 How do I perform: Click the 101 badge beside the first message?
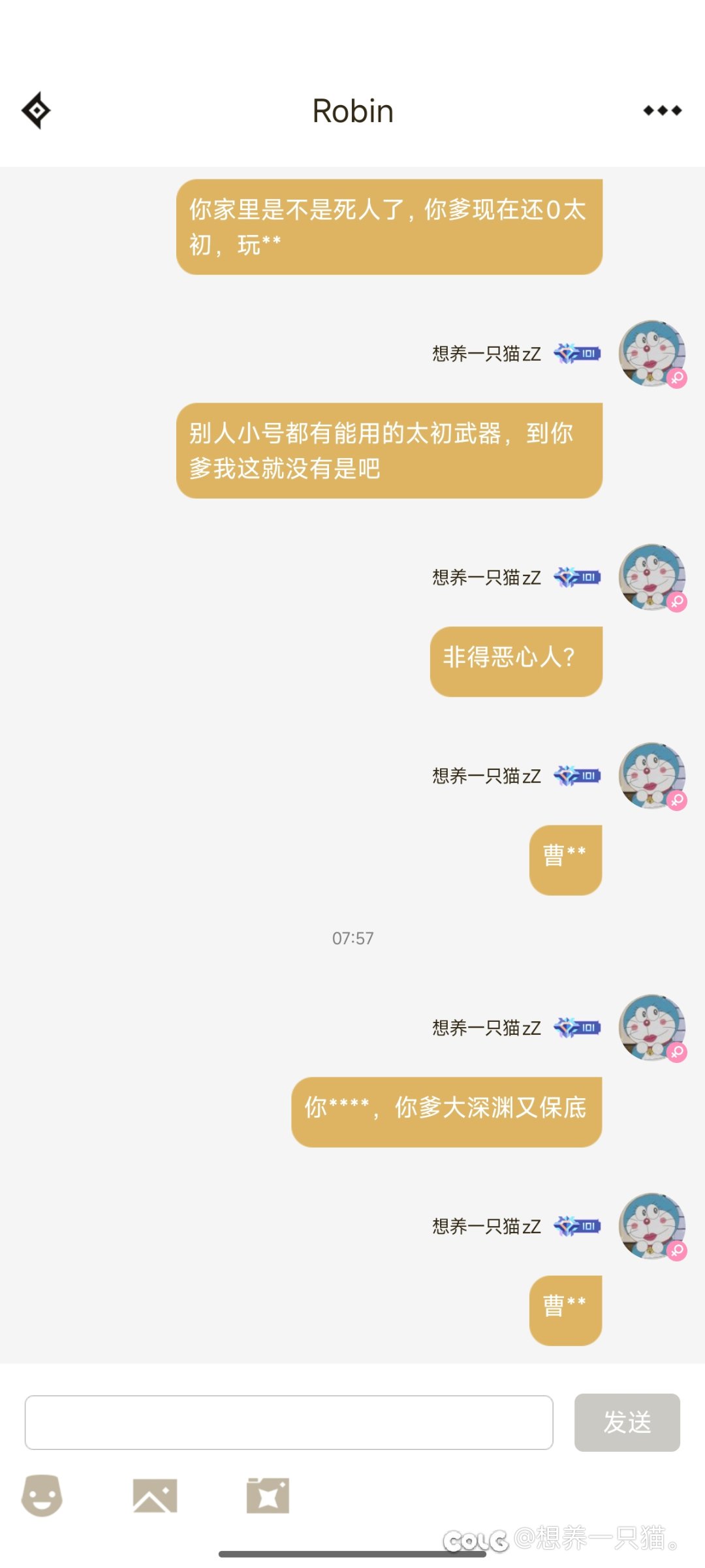(577, 352)
